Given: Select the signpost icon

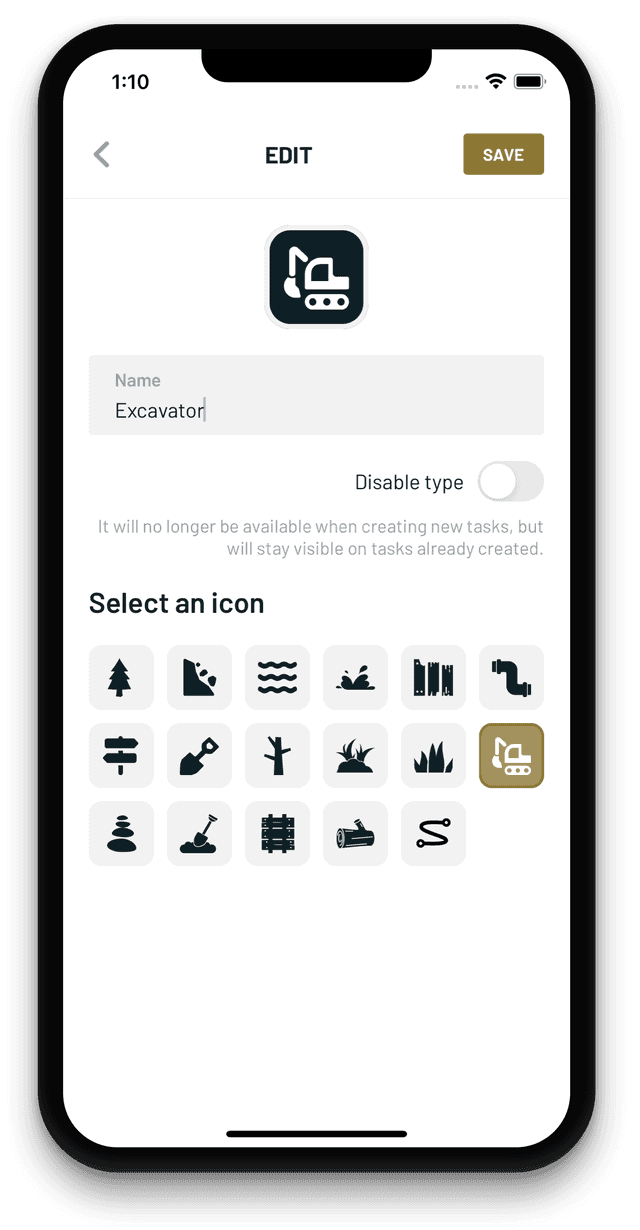Looking at the screenshot, I should [x=121, y=755].
